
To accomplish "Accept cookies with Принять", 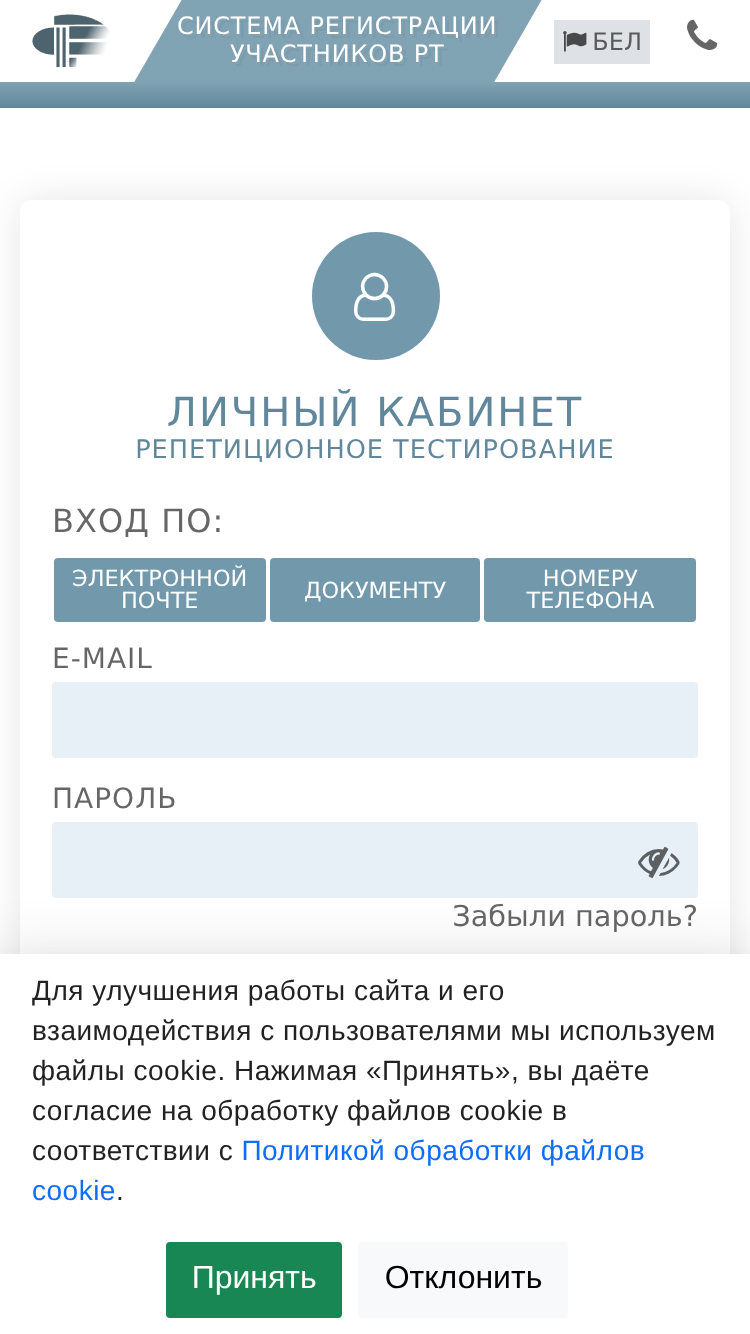I will tap(254, 1280).
